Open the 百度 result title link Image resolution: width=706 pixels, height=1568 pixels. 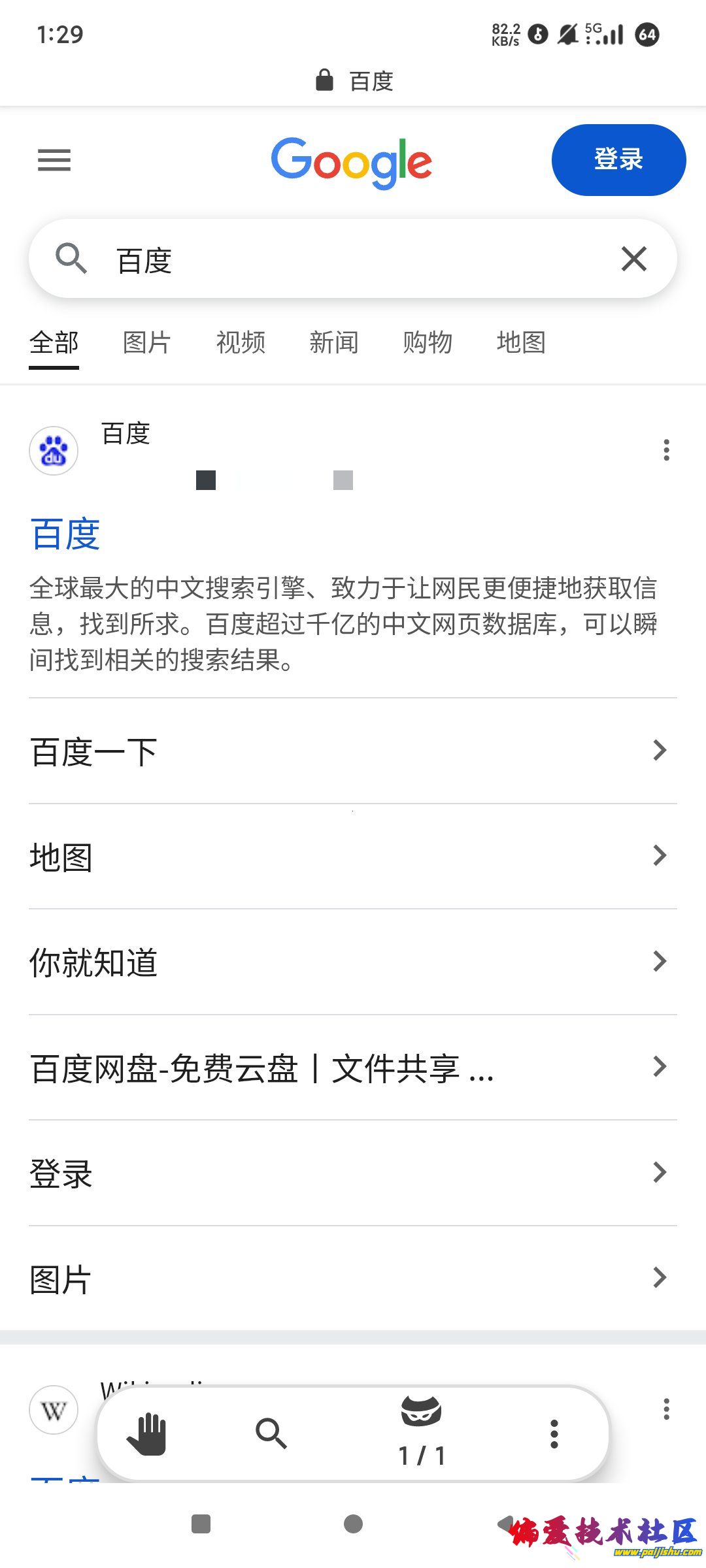[x=65, y=534]
